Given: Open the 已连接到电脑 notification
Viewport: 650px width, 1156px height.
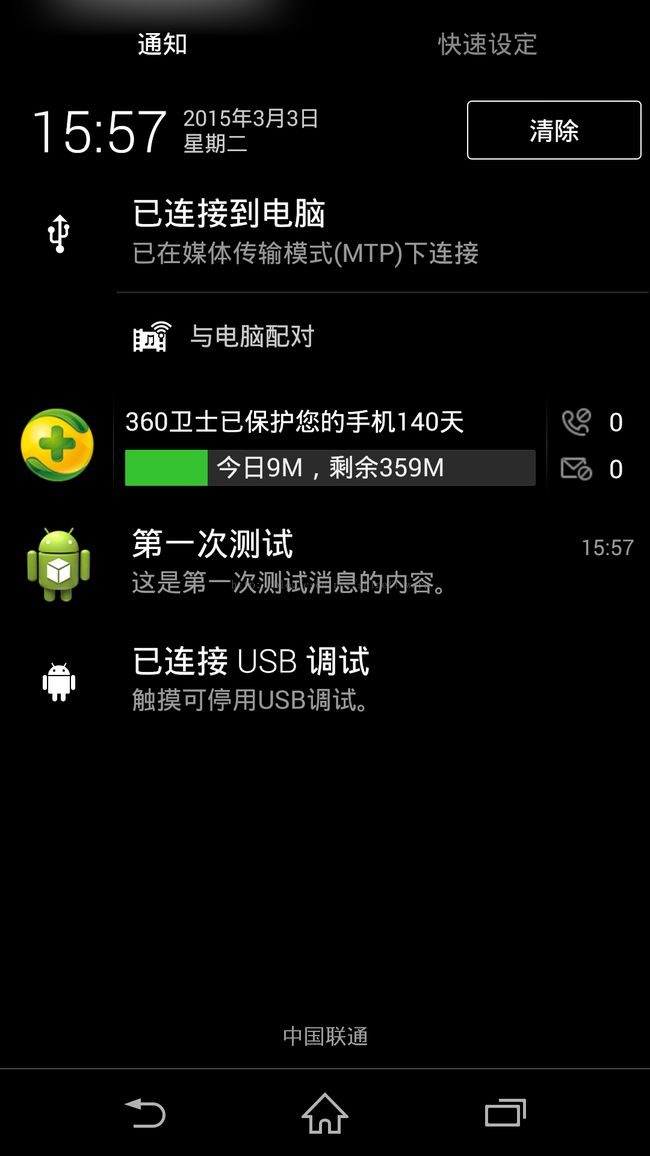Looking at the screenshot, I should click(325, 234).
